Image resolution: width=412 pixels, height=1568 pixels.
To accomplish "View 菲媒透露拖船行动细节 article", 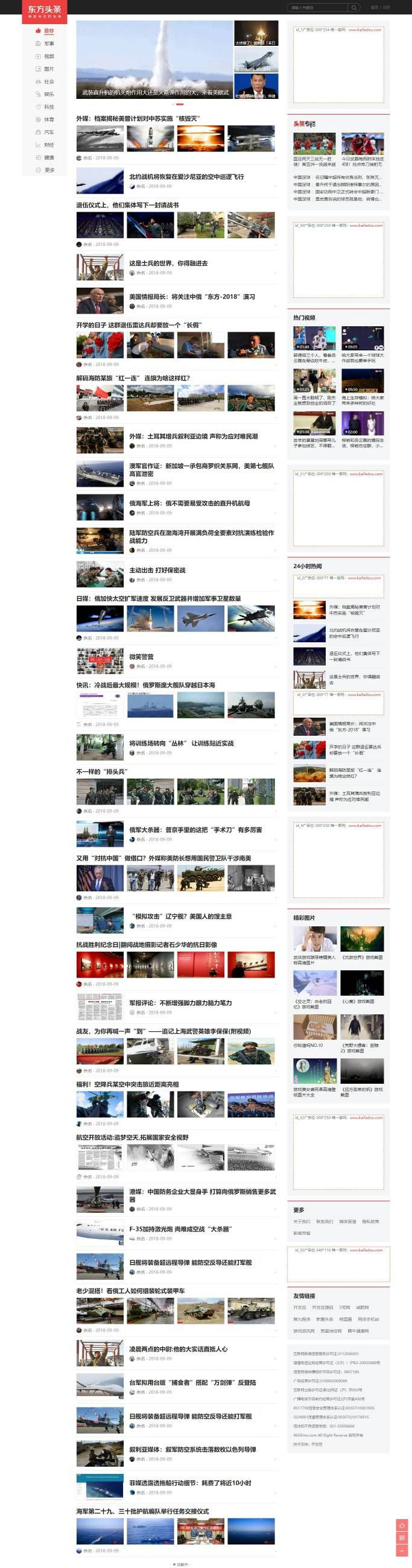I will coord(190,1483).
